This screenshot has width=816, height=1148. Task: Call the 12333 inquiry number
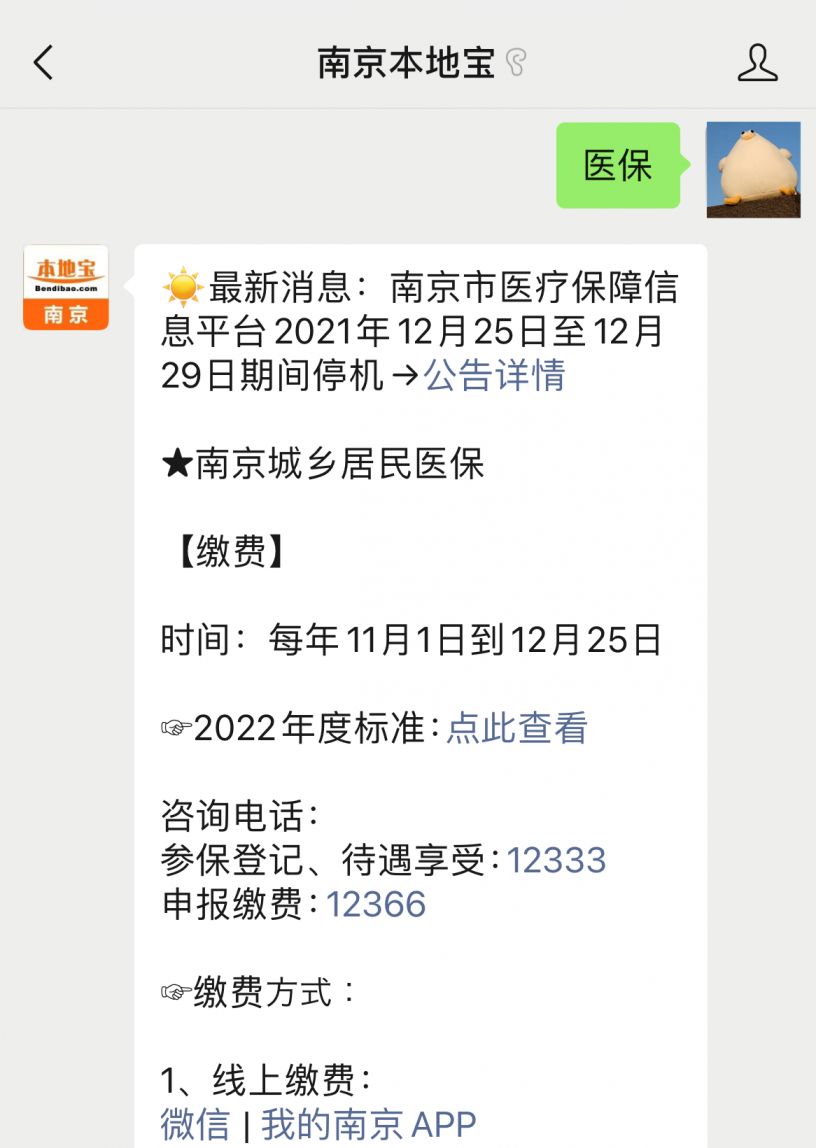556,860
